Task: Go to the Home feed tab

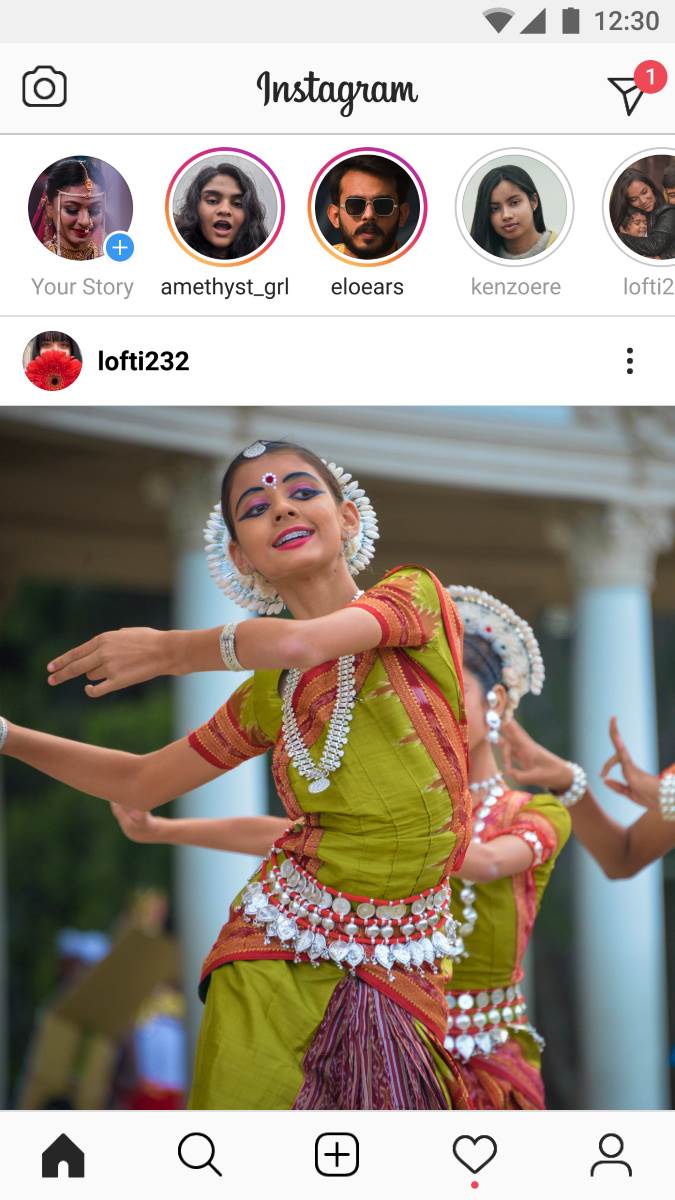Action: 63,1156
